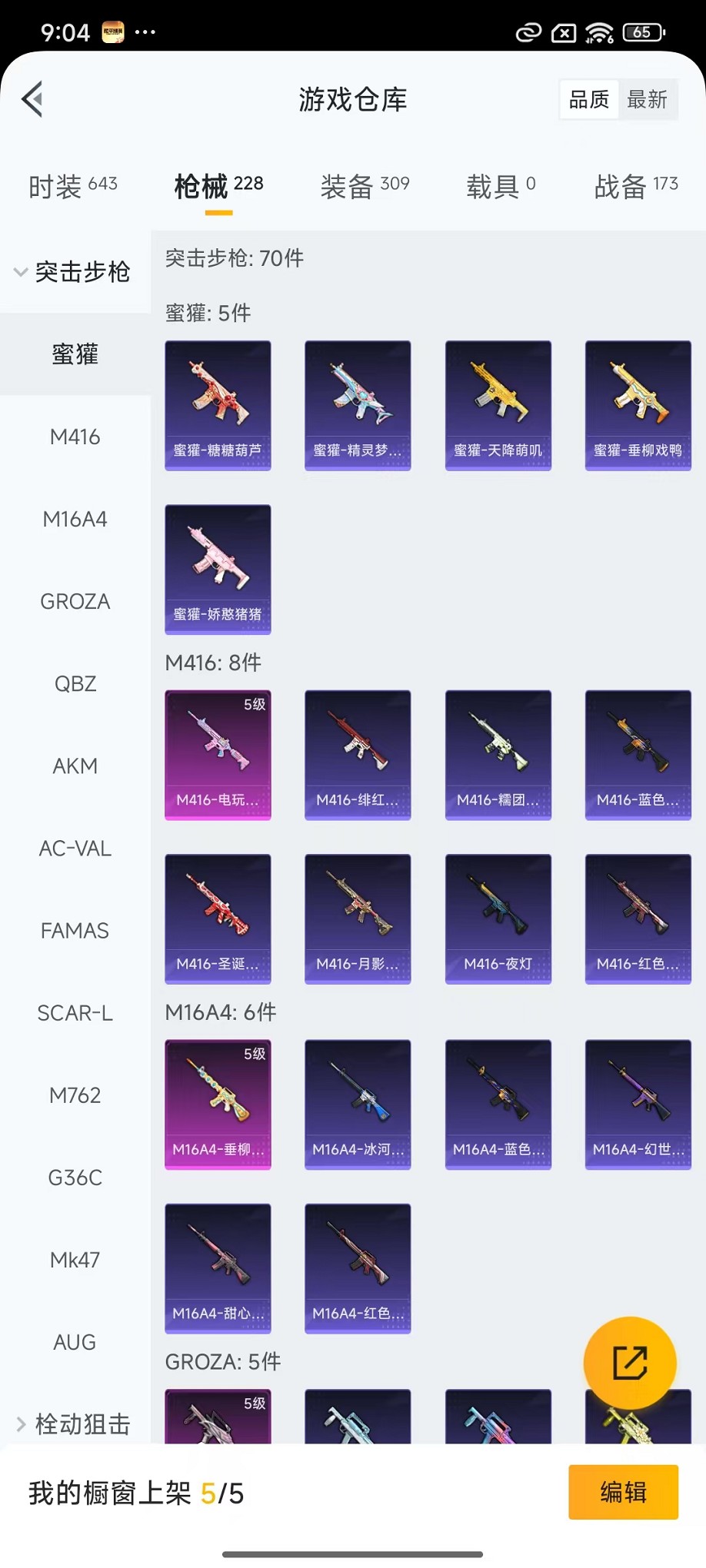Screen dimensions: 706x1568
Task: Switch to the 装备 tab
Action: pos(365,186)
